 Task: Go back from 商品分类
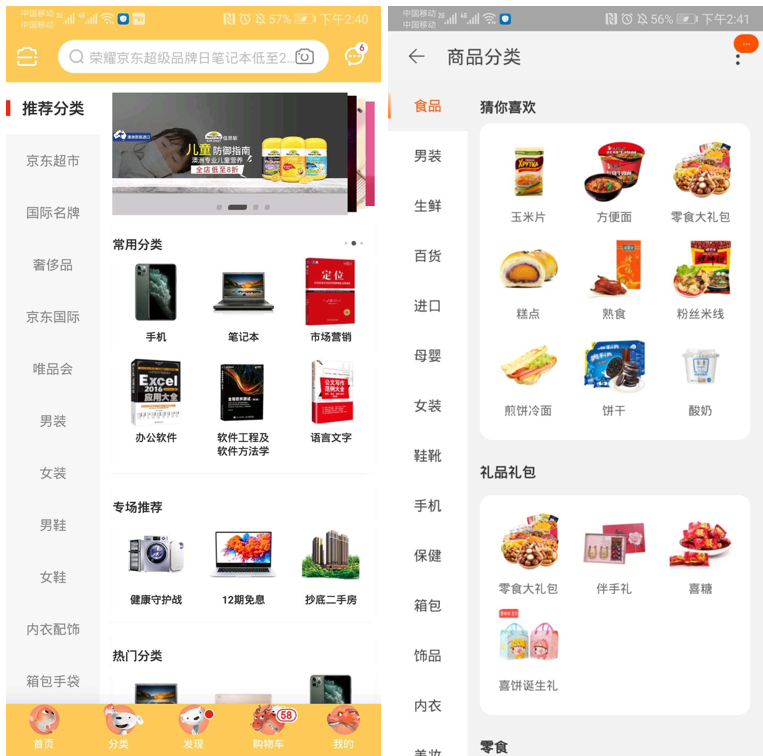pyautogui.click(x=416, y=57)
